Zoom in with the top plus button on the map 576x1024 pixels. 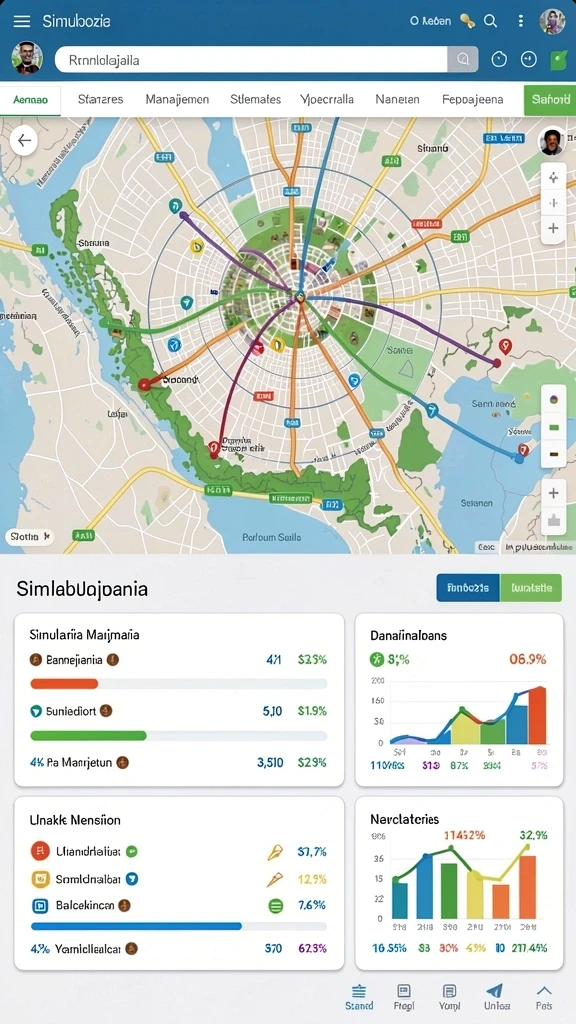pyautogui.click(x=553, y=228)
